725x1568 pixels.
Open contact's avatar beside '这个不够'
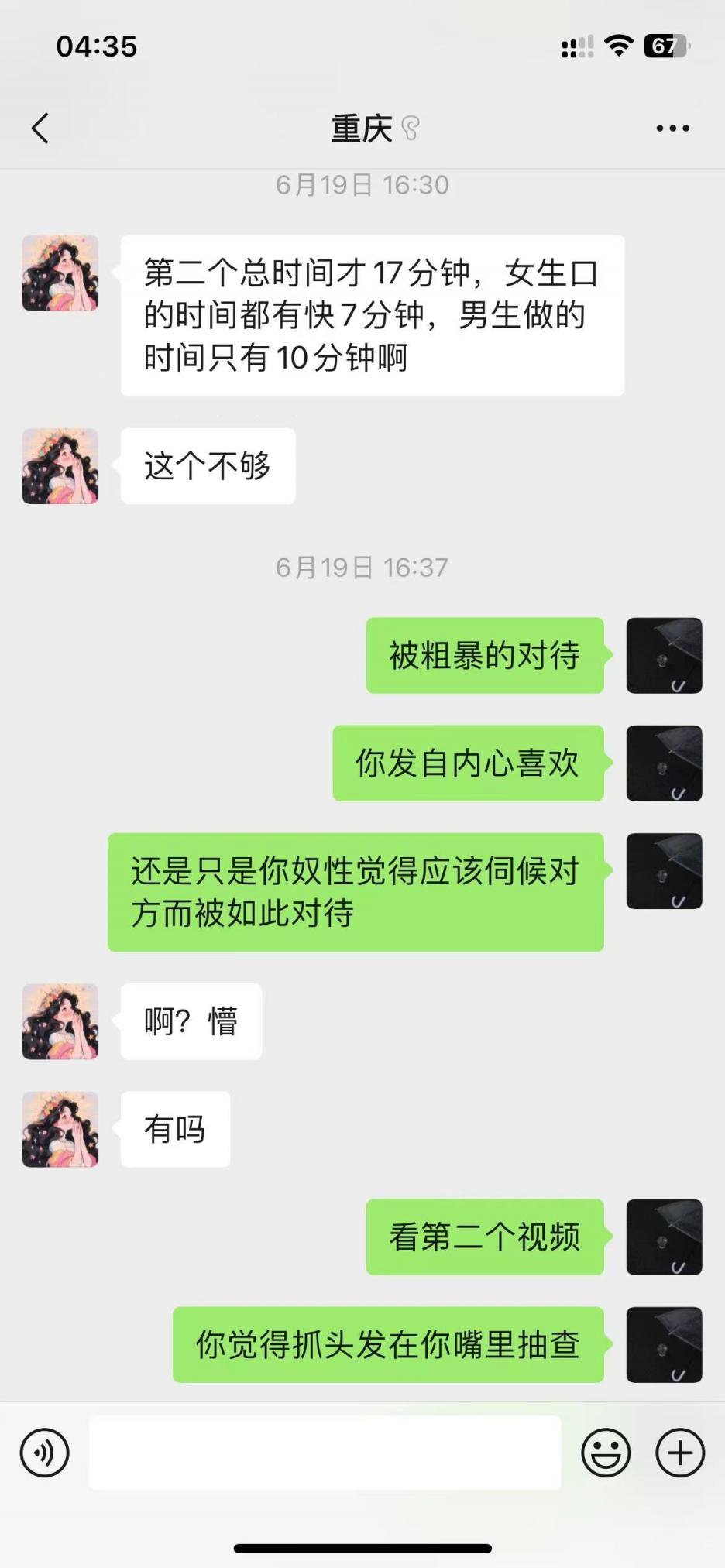tap(60, 466)
